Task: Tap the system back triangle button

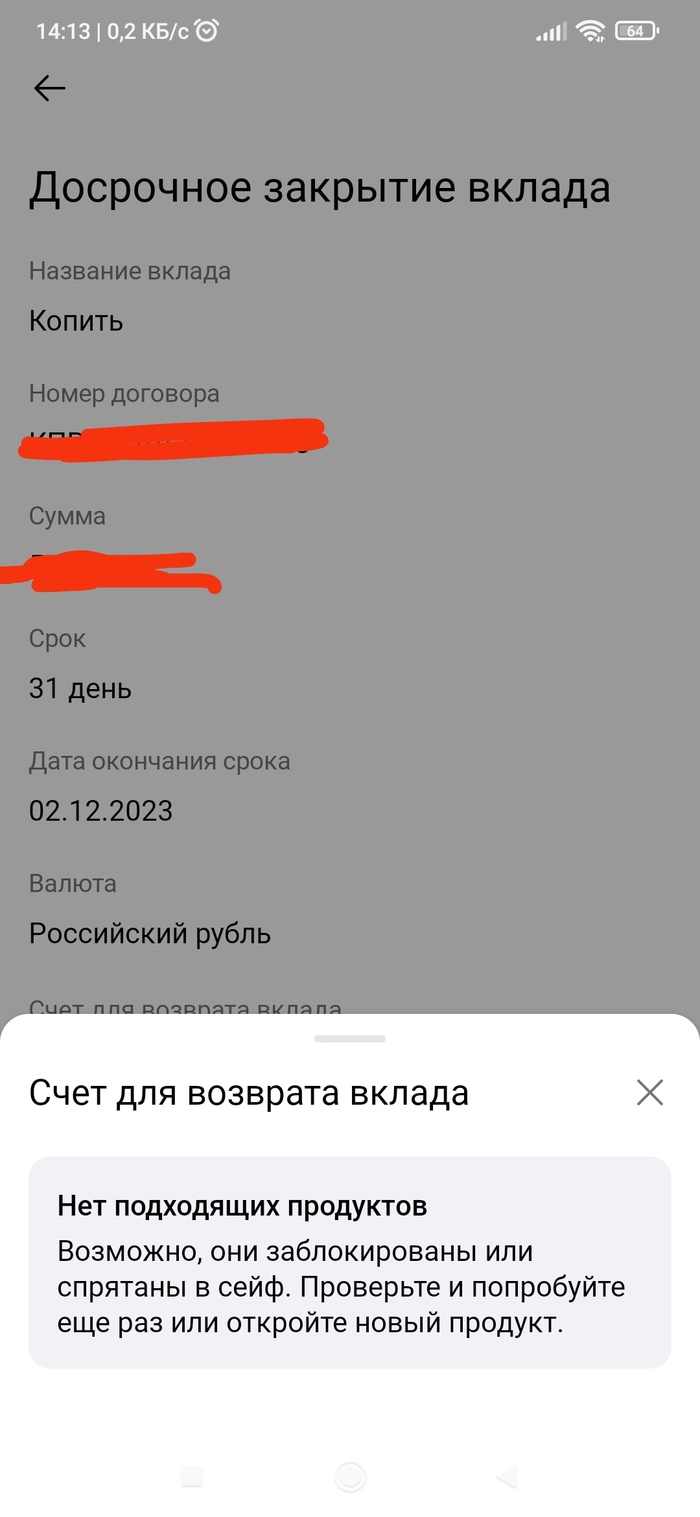Action: tap(507, 1476)
